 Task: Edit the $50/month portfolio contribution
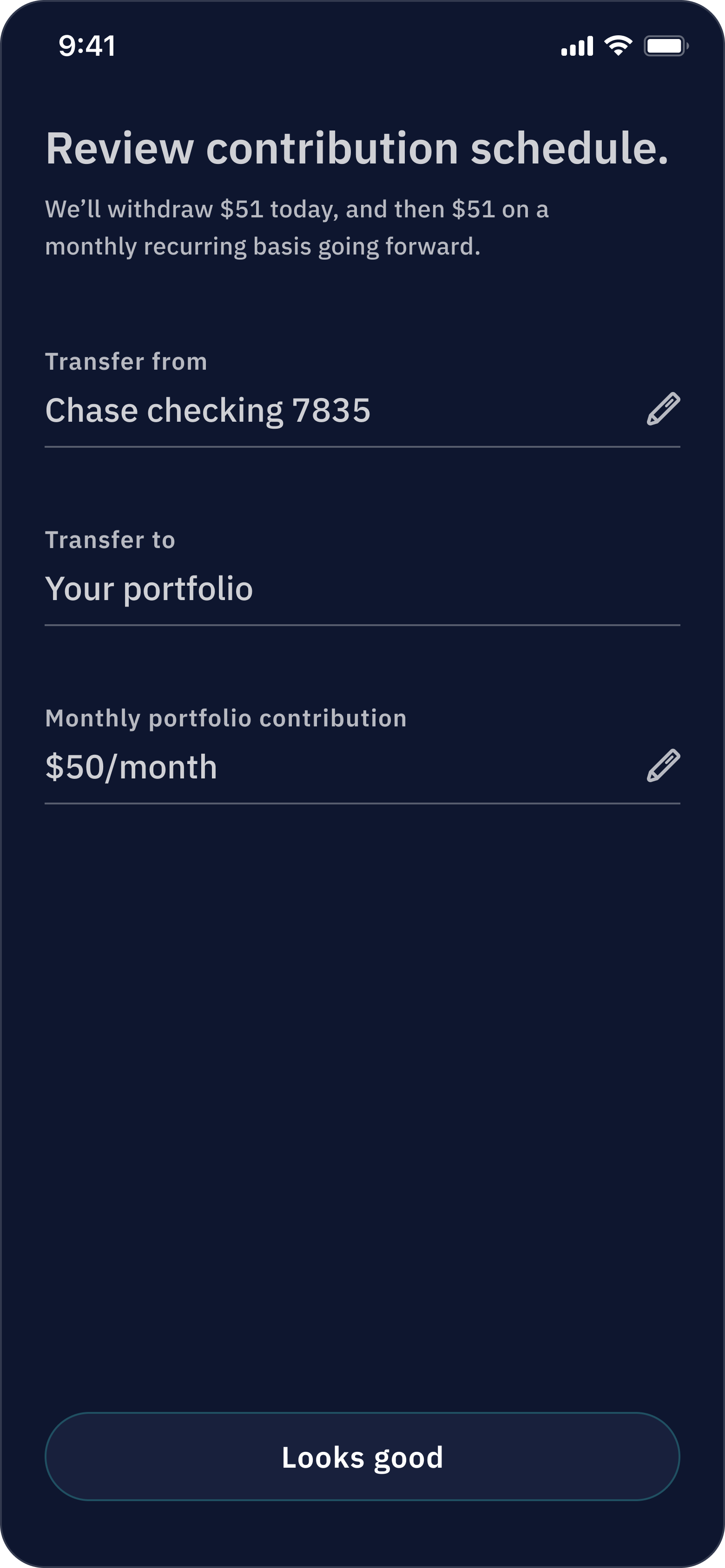[x=663, y=766]
